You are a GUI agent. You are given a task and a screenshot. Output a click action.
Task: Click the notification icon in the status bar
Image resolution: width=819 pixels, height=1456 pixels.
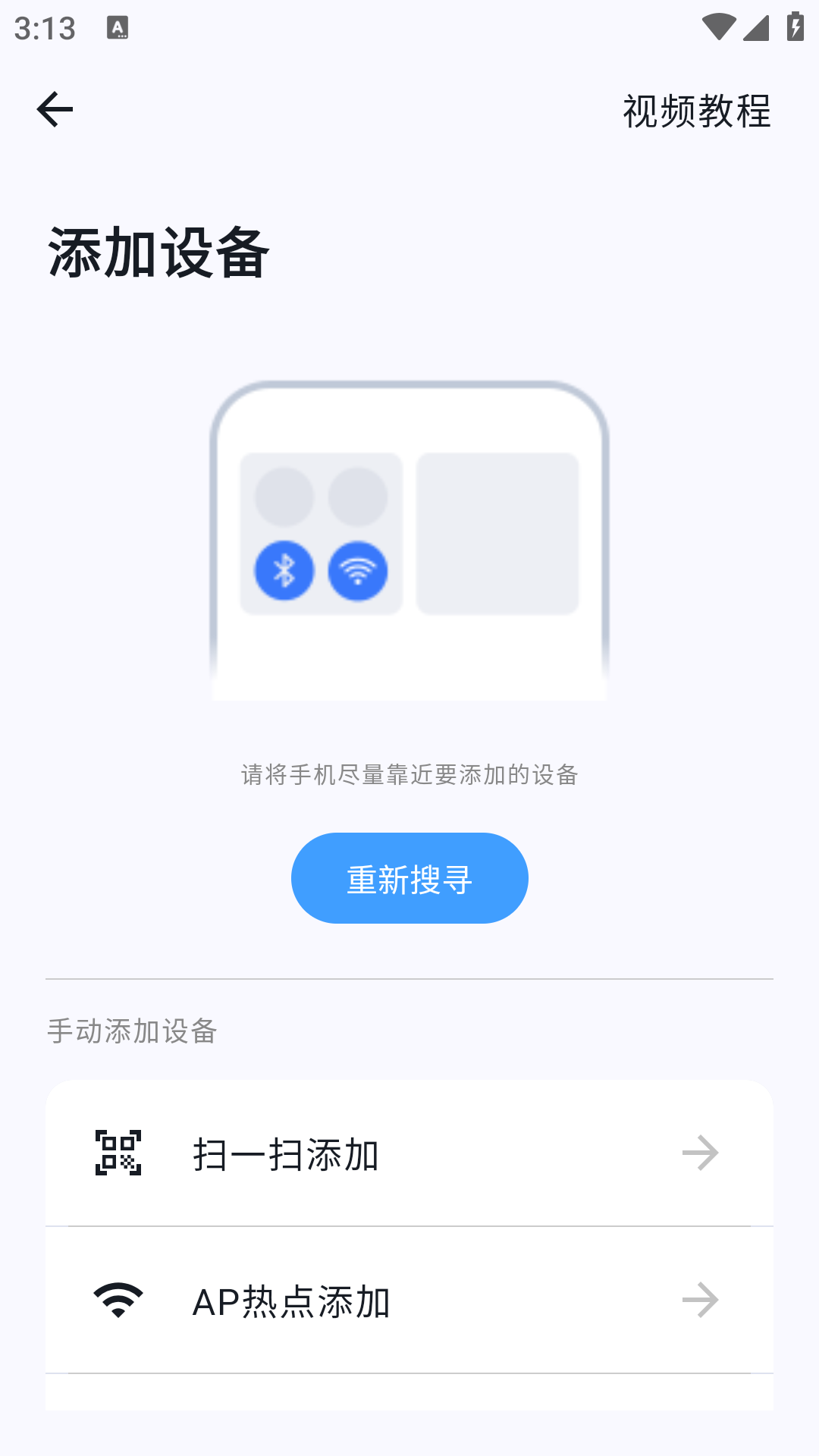(118, 28)
